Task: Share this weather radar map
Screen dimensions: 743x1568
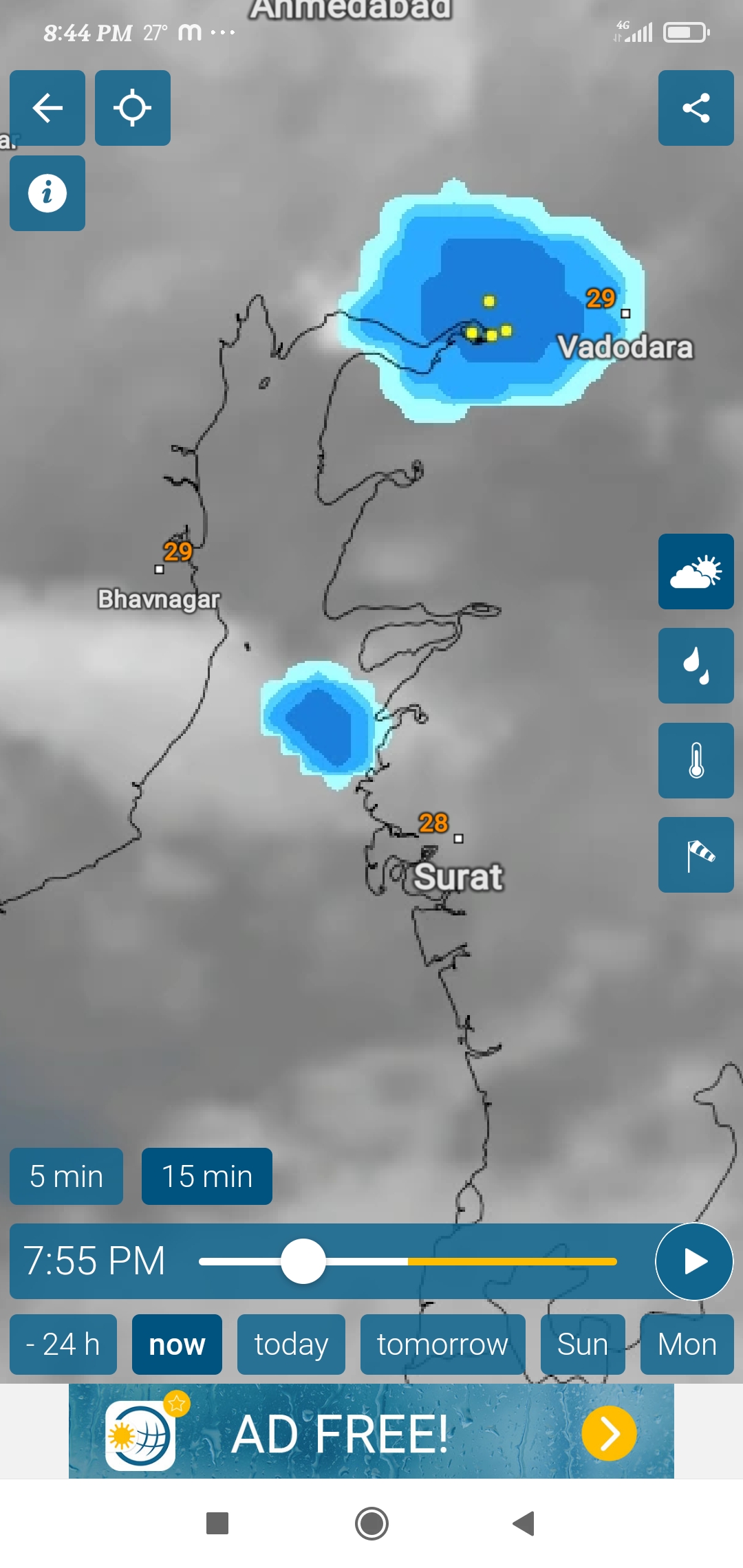Action: tap(696, 108)
